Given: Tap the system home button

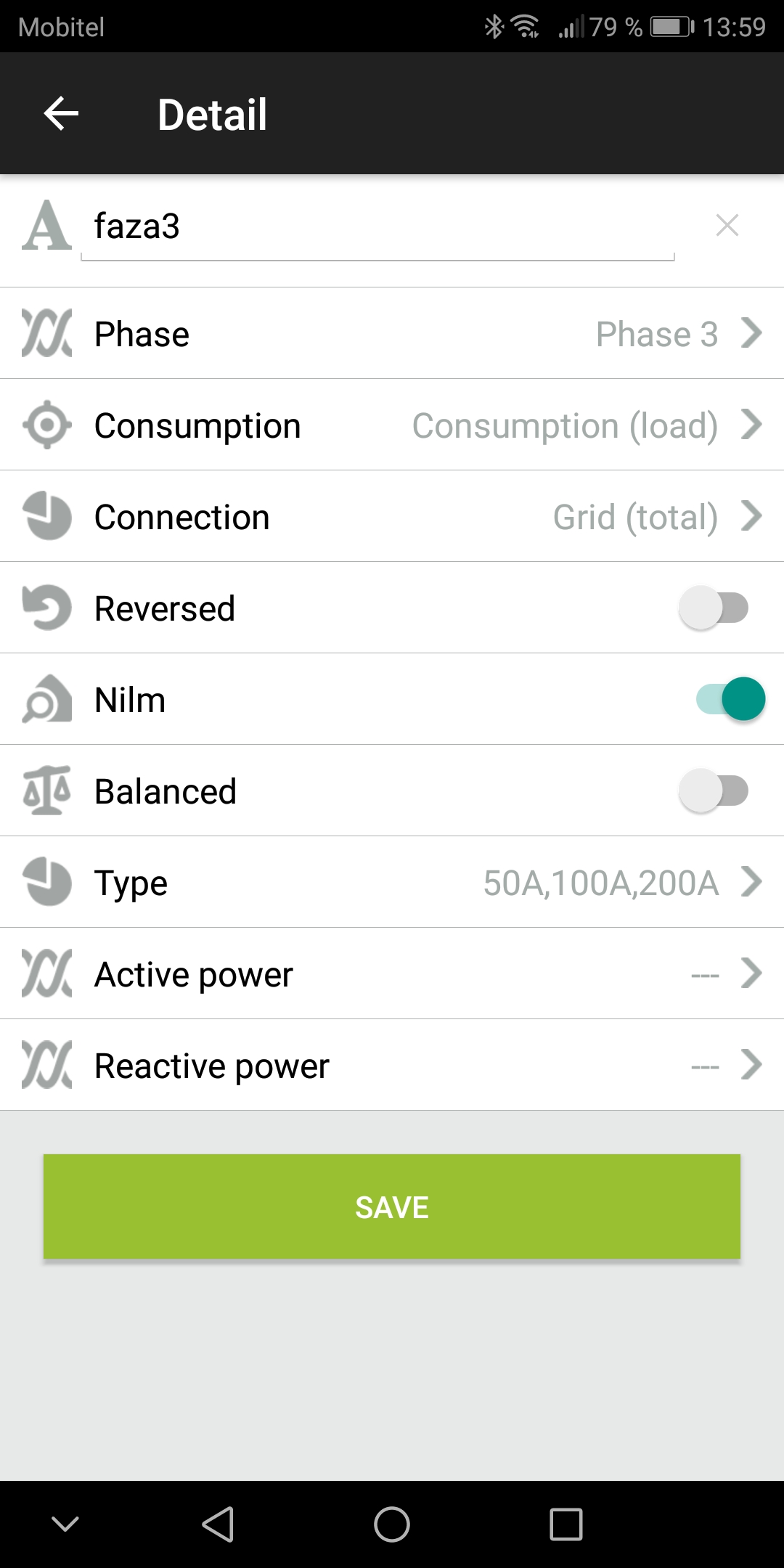Looking at the screenshot, I should [x=392, y=1524].
